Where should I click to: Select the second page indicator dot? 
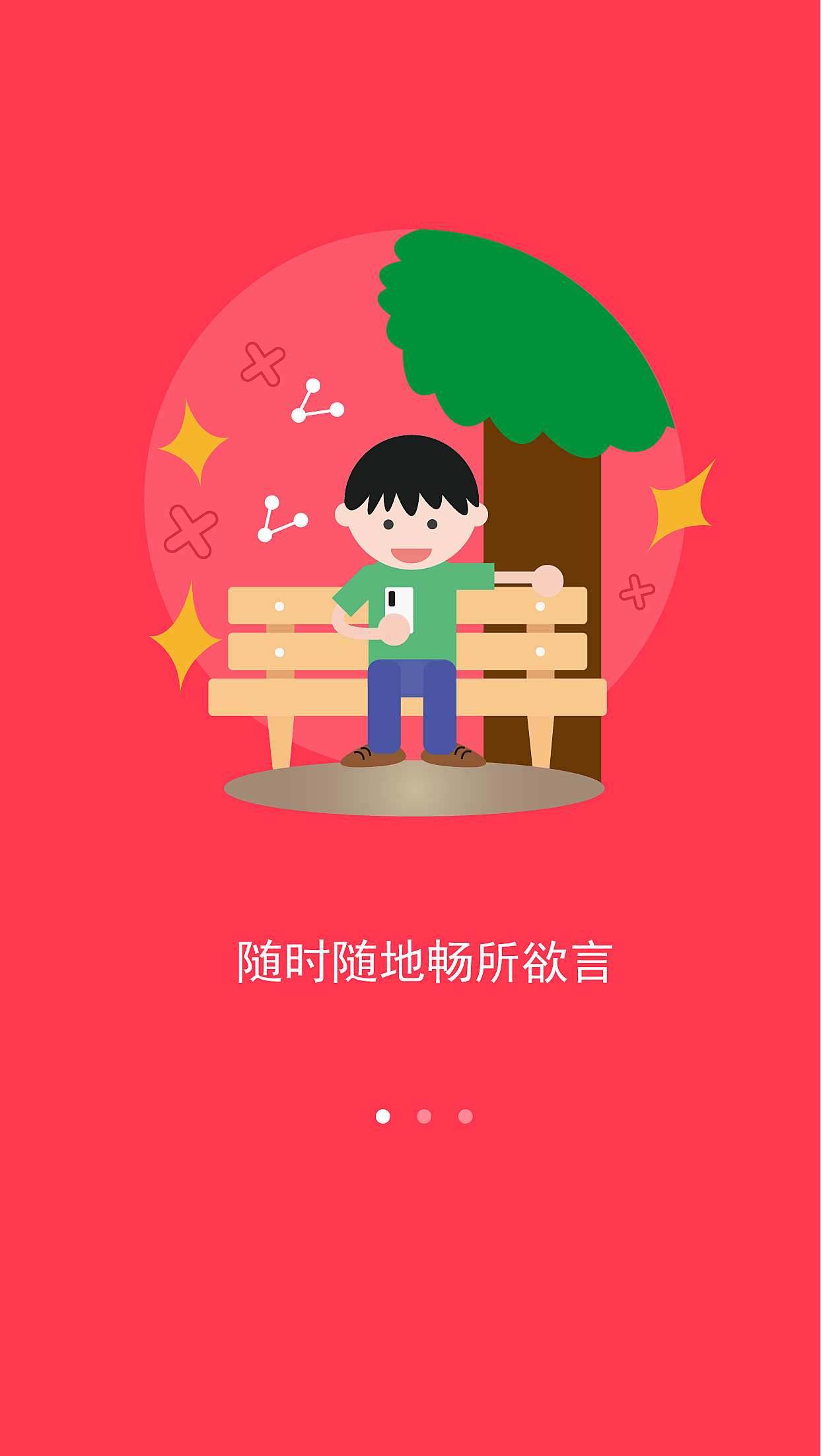tap(424, 1116)
